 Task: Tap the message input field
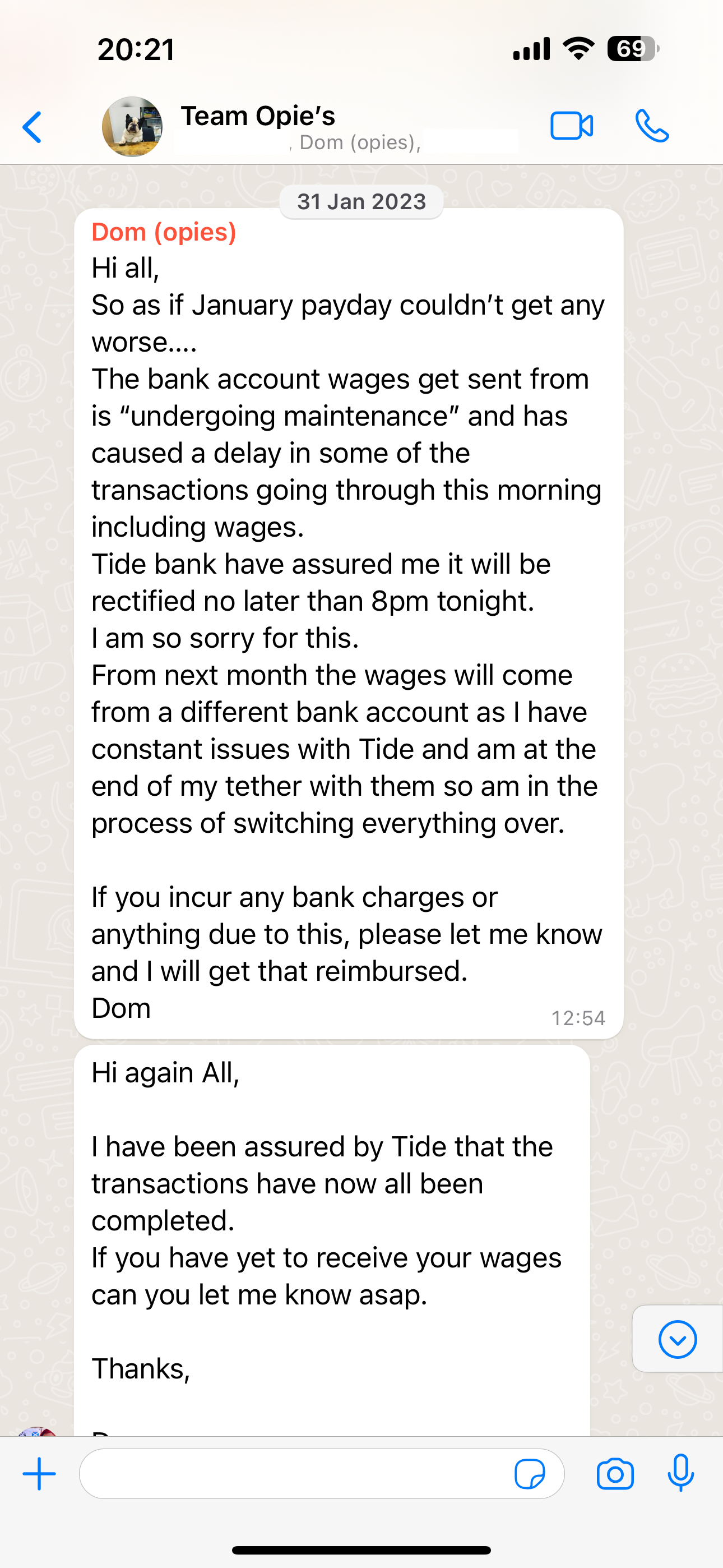click(x=292, y=1474)
